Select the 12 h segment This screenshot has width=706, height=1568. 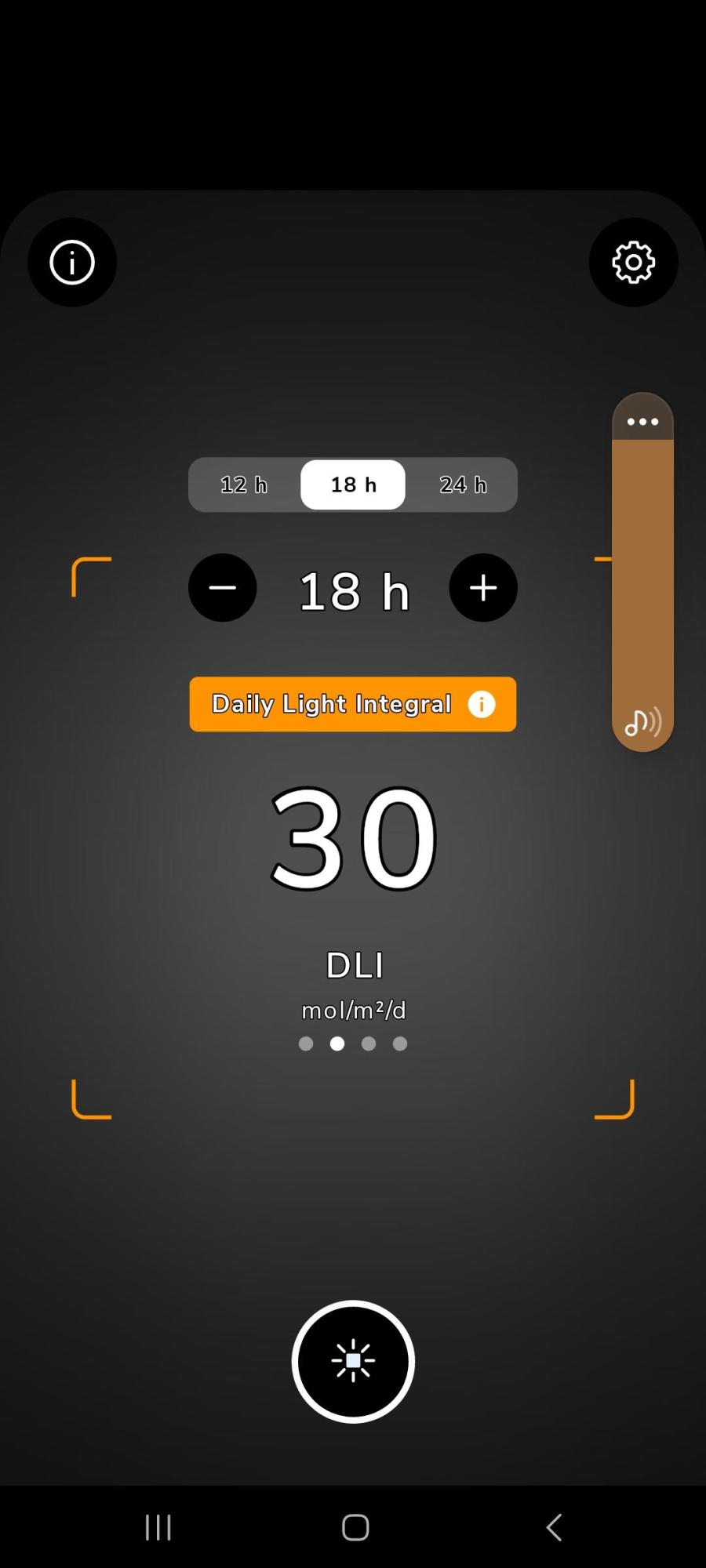point(244,485)
